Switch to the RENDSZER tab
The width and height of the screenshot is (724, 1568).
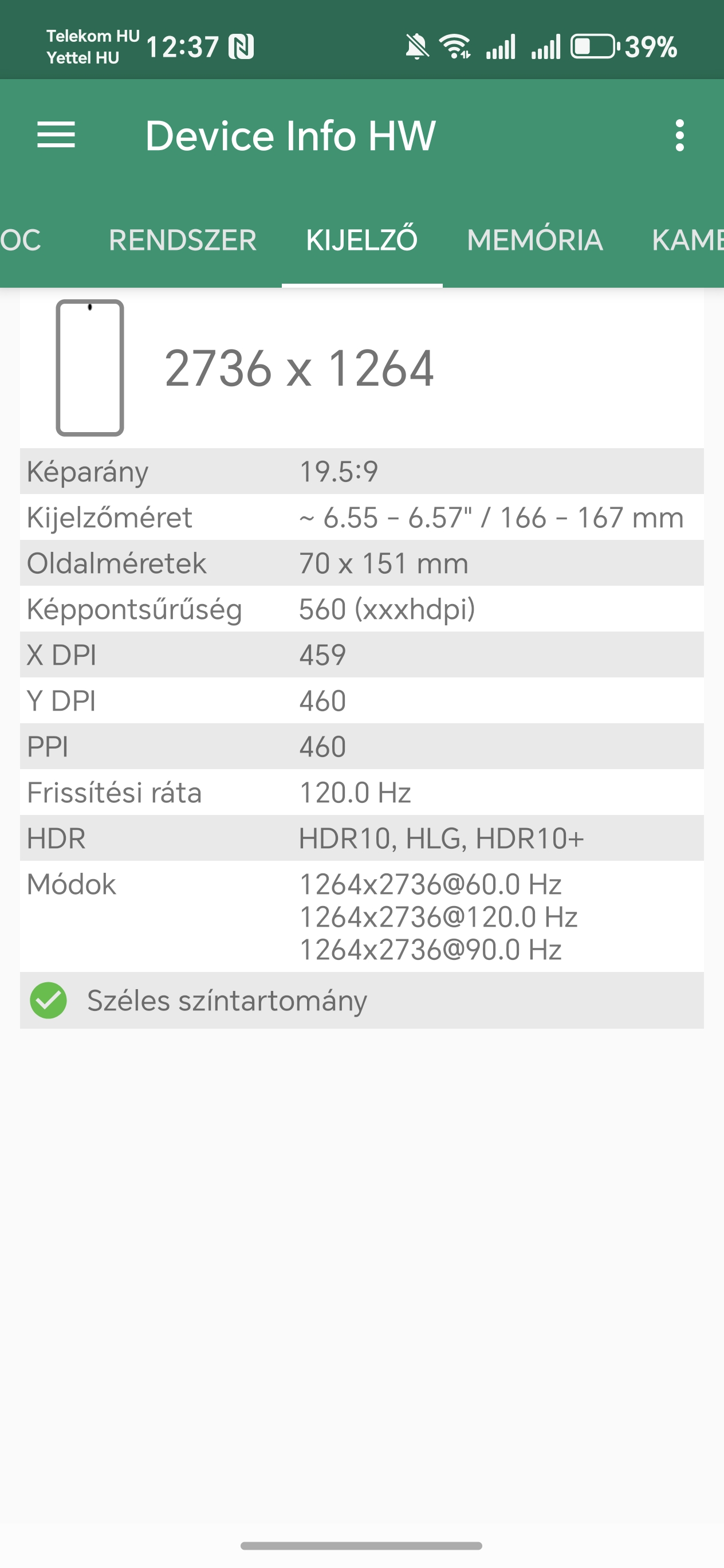(x=183, y=240)
